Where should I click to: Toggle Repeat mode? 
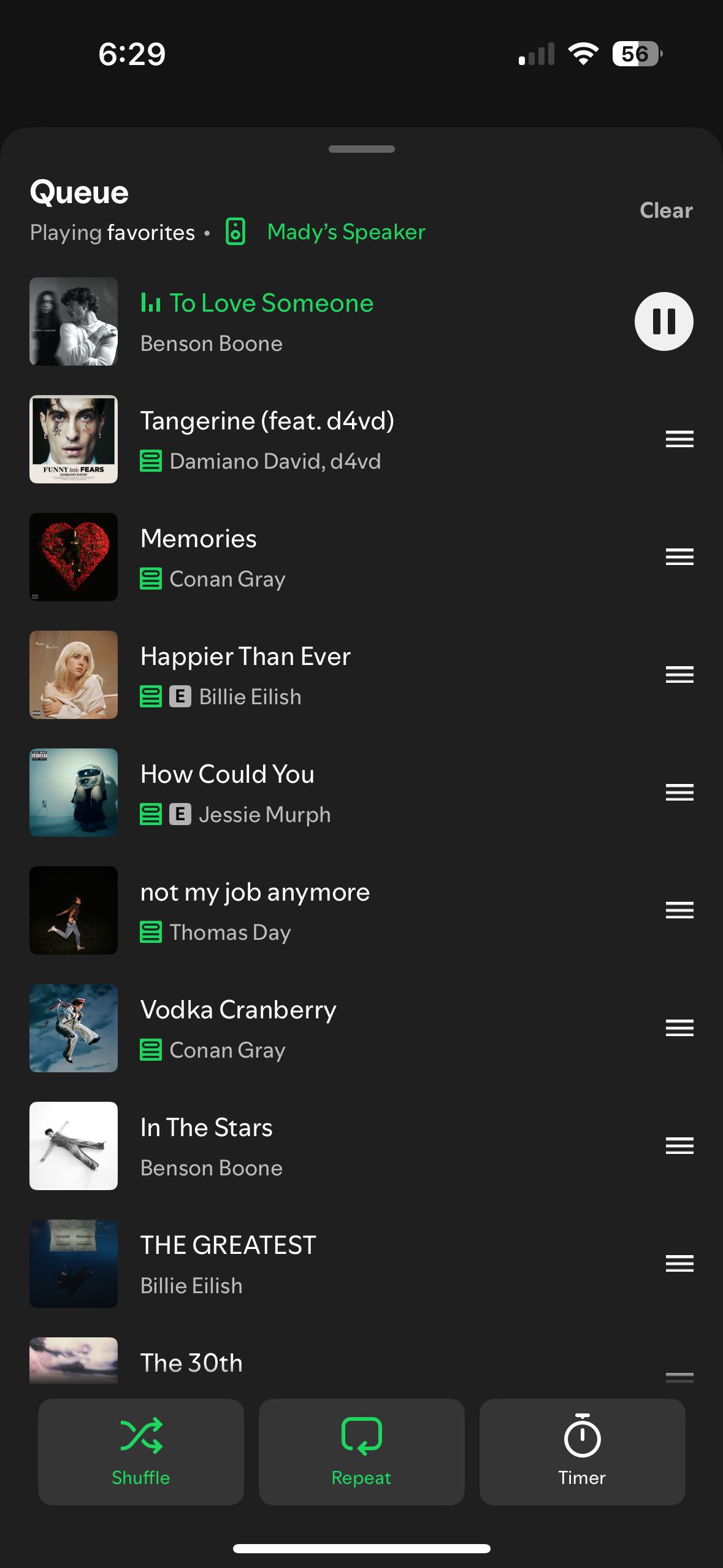coord(361,1451)
